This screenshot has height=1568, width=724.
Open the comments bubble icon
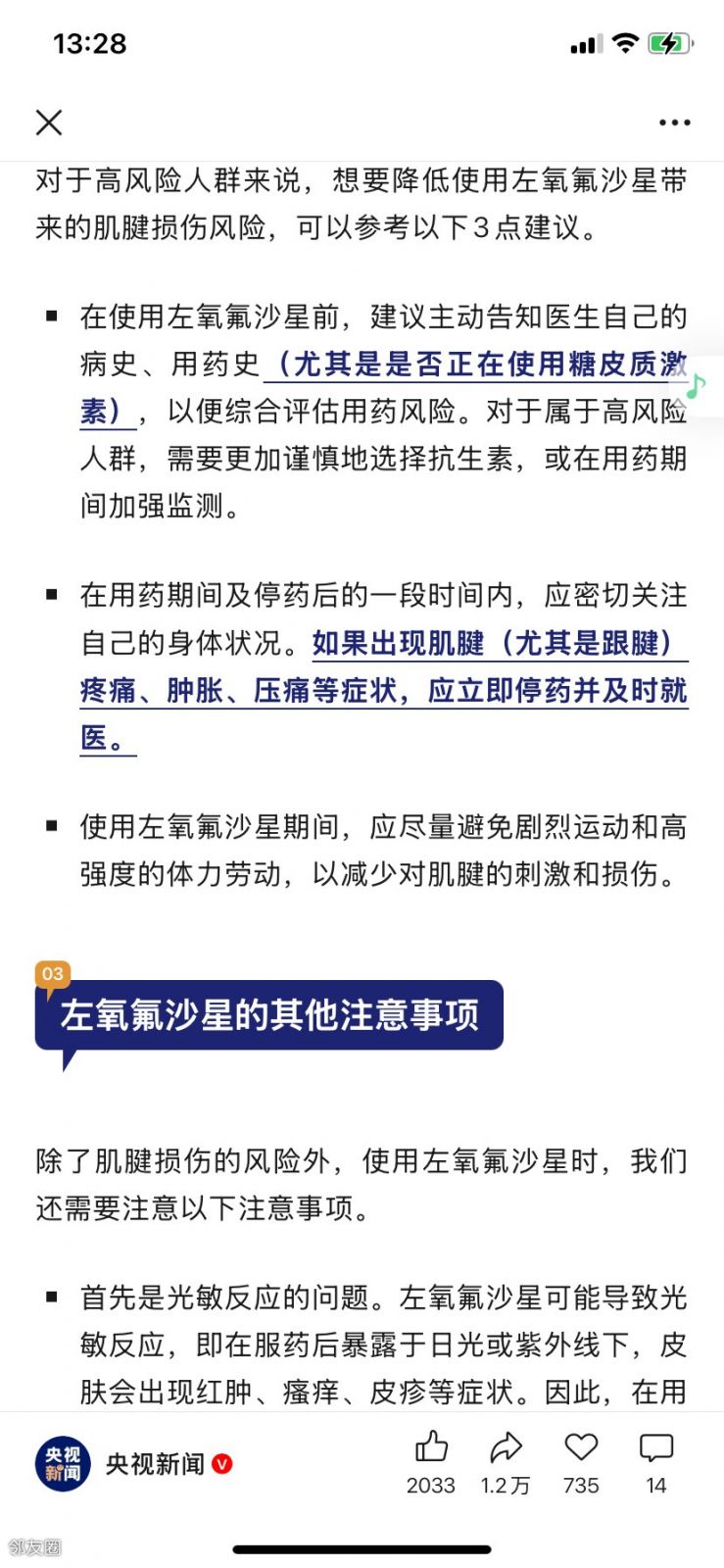656,1447
